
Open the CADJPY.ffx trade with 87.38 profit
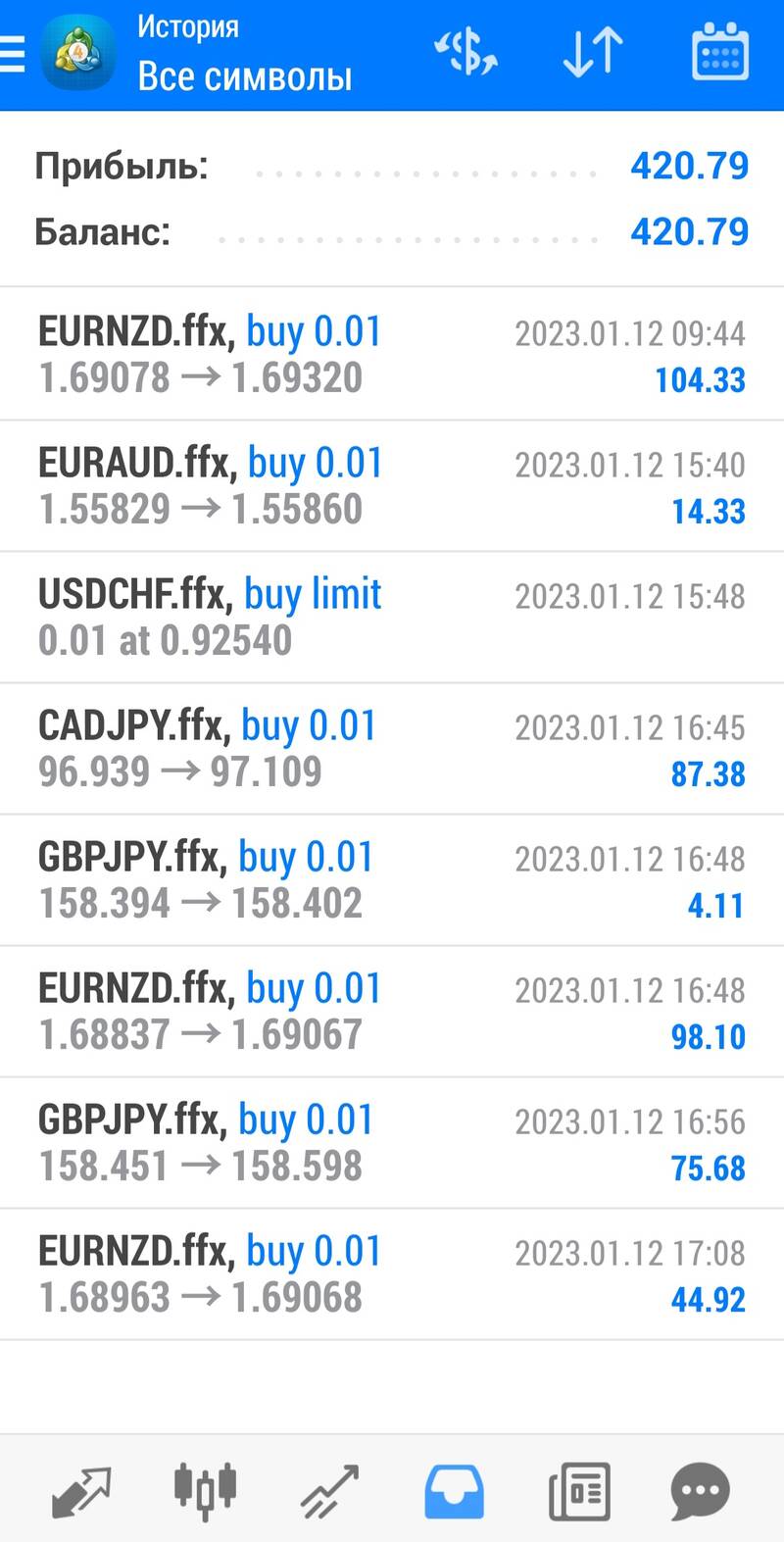[392, 749]
